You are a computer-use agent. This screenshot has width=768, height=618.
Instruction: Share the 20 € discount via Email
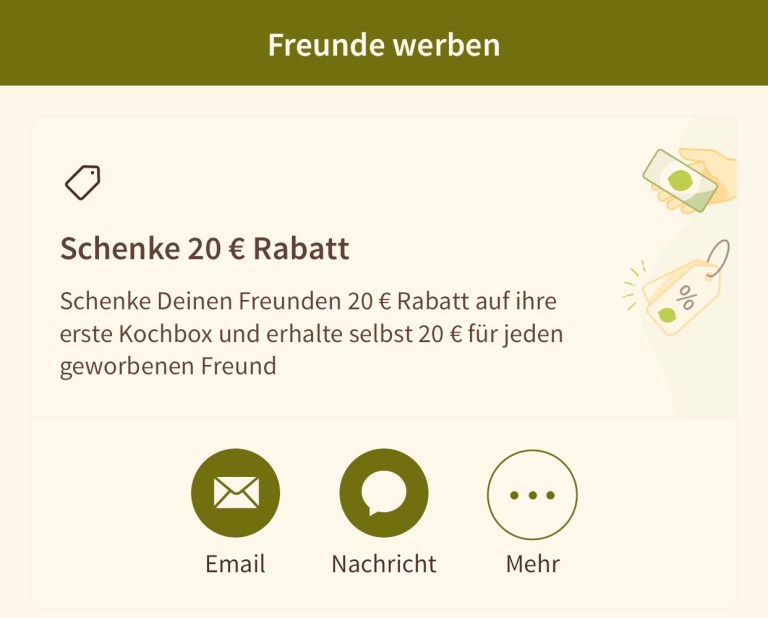pyautogui.click(x=235, y=494)
